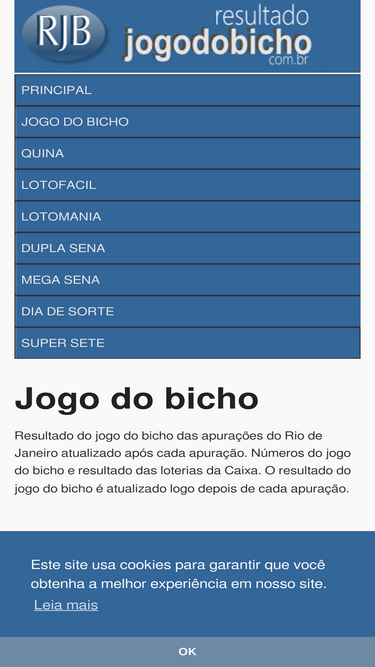The image size is (375, 667).
Task: Go to DIA DE SORTE
Action: coord(188,311)
